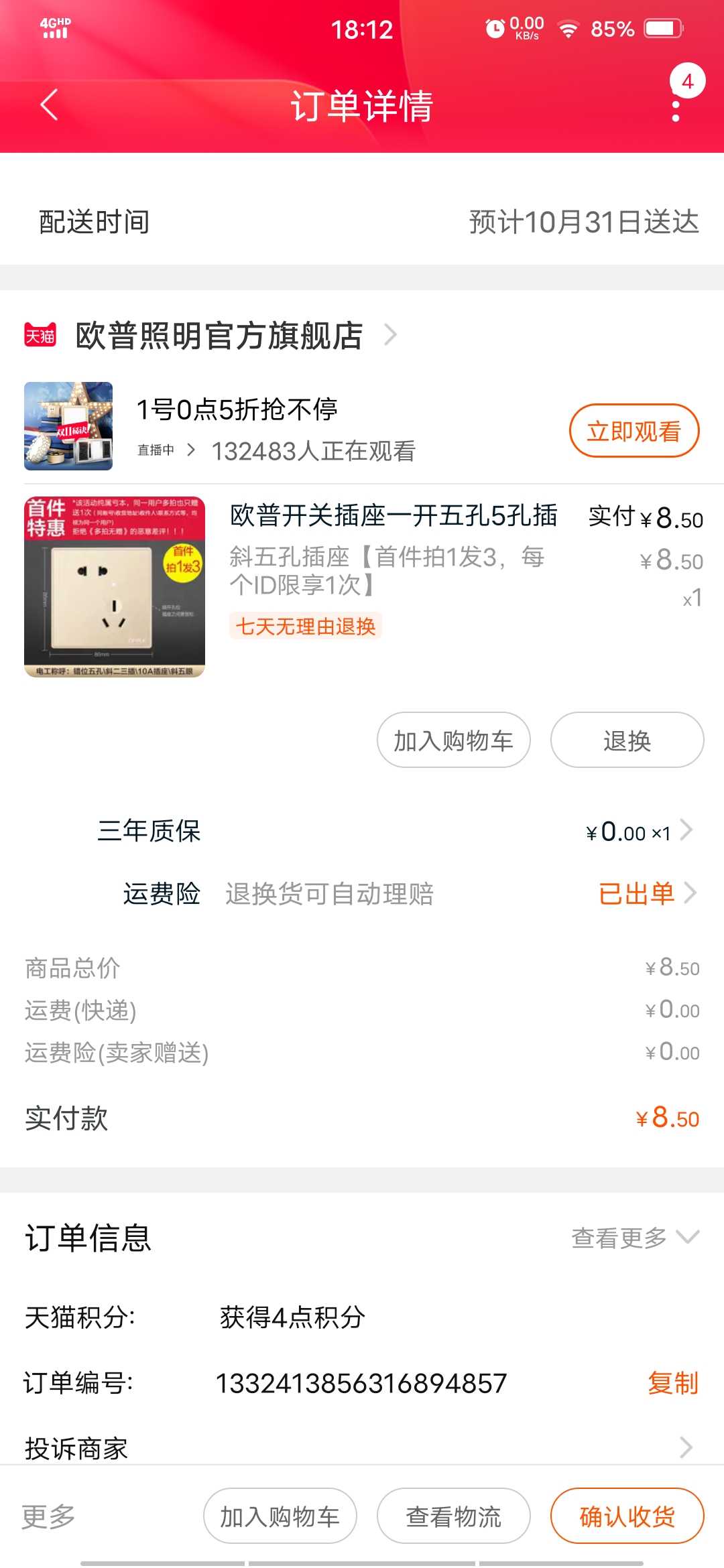Open the three-dot overflow menu

pos(676,111)
